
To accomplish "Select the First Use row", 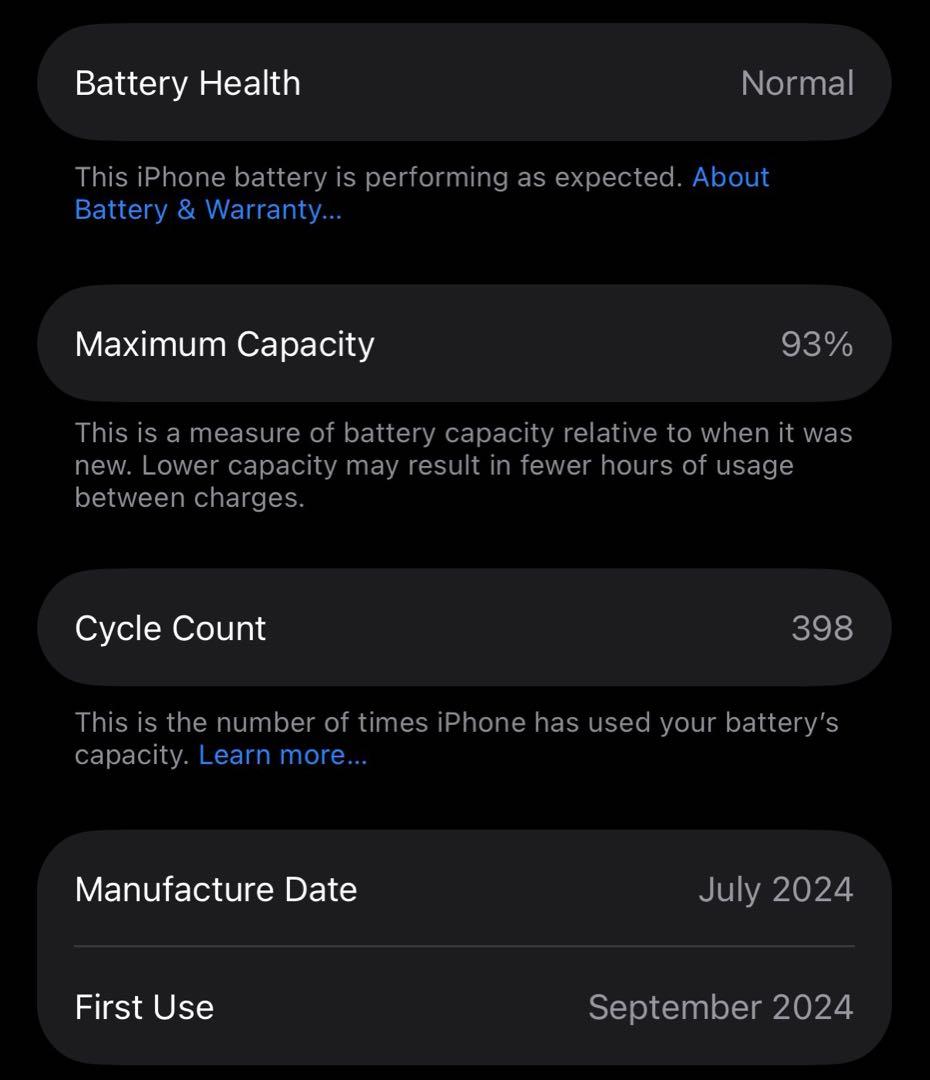I will [x=465, y=1007].
